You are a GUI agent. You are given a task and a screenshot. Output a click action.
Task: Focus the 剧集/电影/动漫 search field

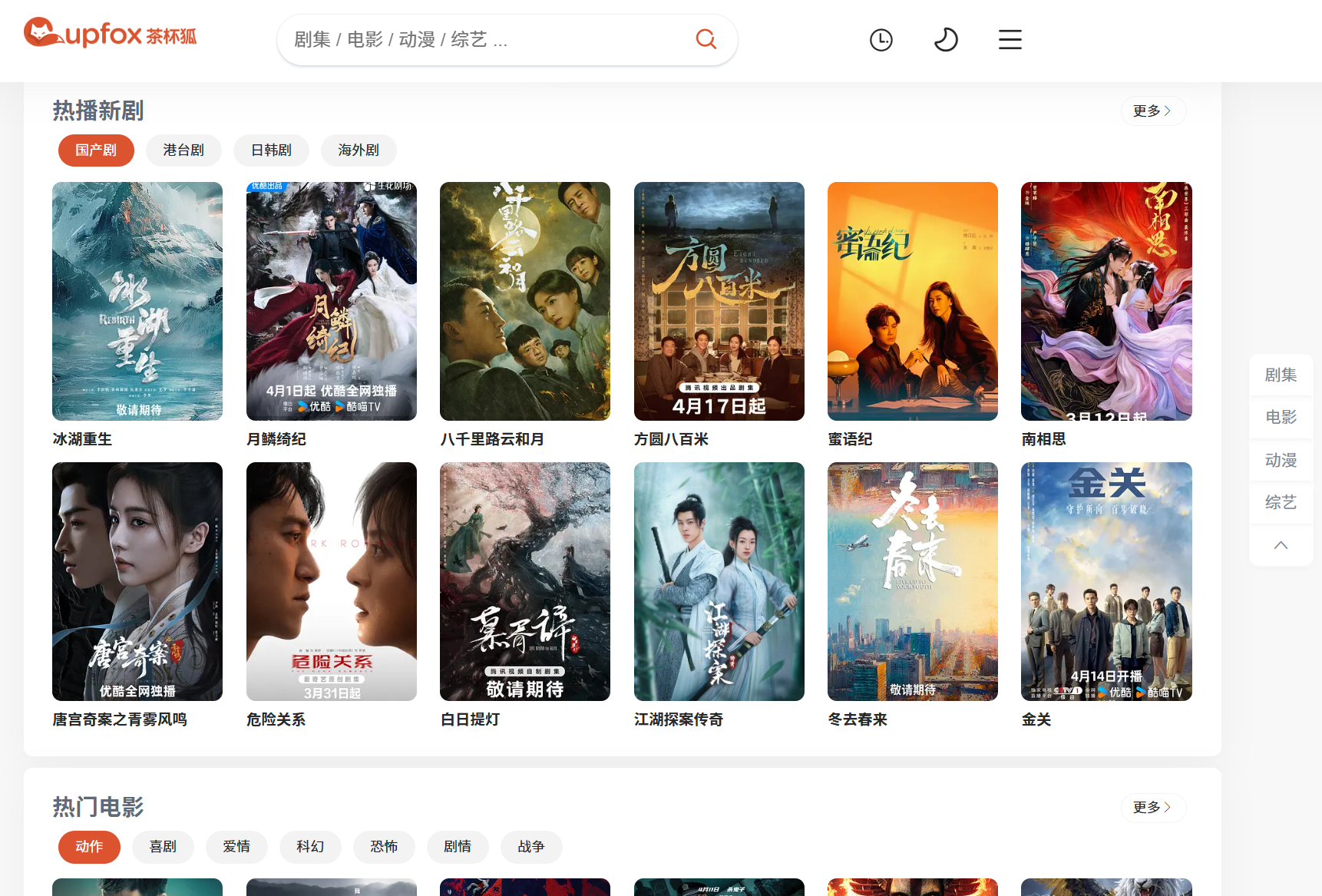(x=484, y=40)
